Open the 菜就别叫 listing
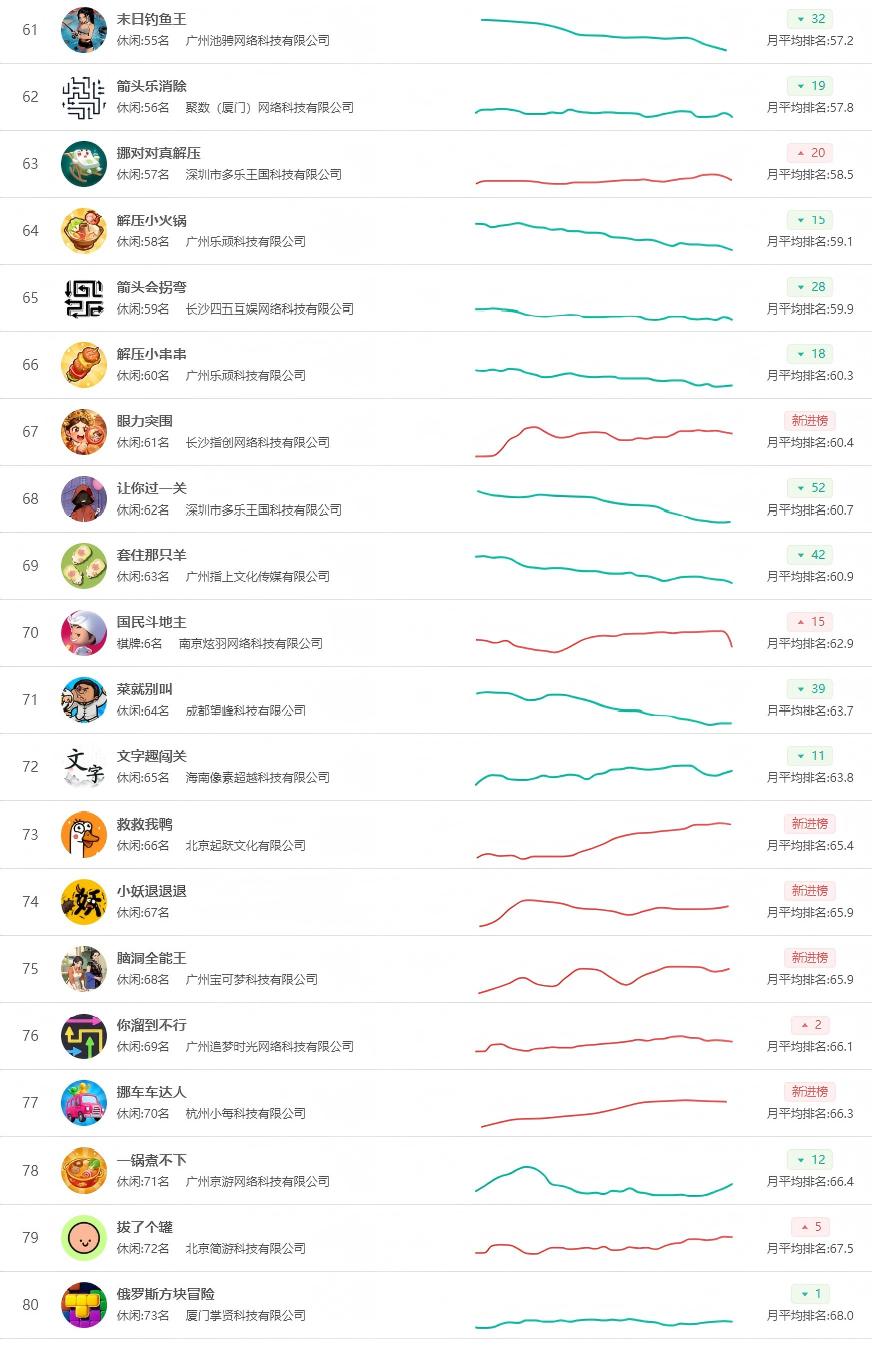The width and height of the screenshot is (872, 1345). pyautogui.click(x=436, y=700)
